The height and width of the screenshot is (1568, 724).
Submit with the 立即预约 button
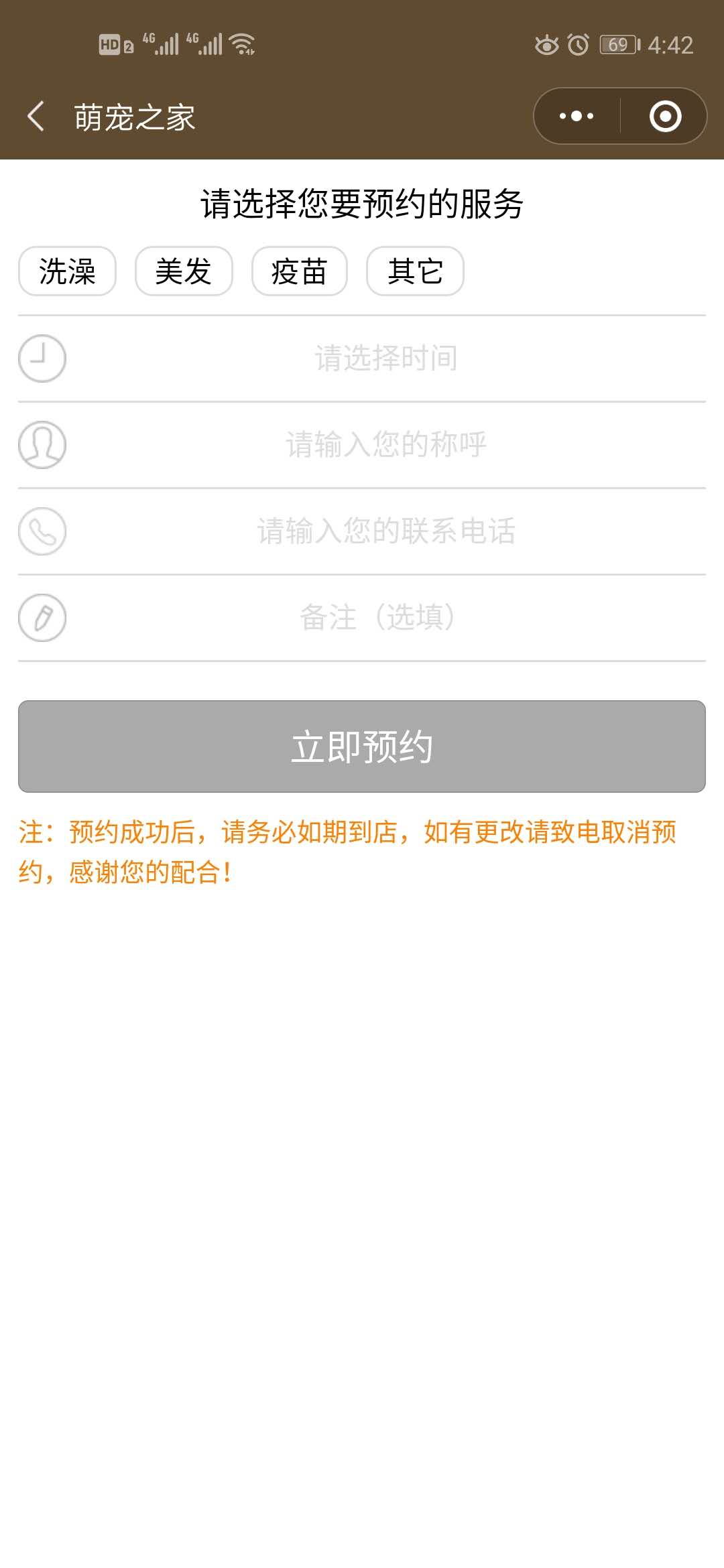coord(362,746)
